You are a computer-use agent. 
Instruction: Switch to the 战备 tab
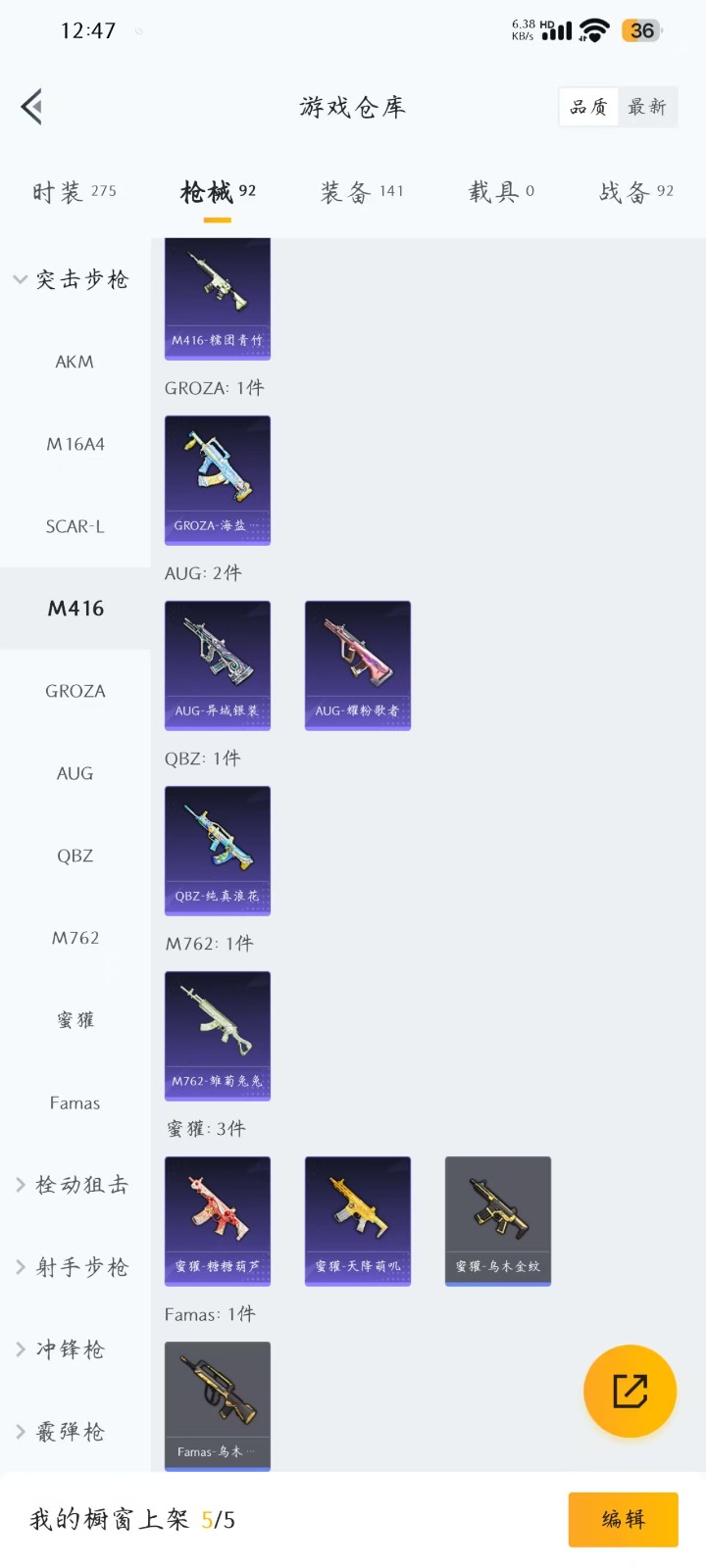tap(636, 191)
